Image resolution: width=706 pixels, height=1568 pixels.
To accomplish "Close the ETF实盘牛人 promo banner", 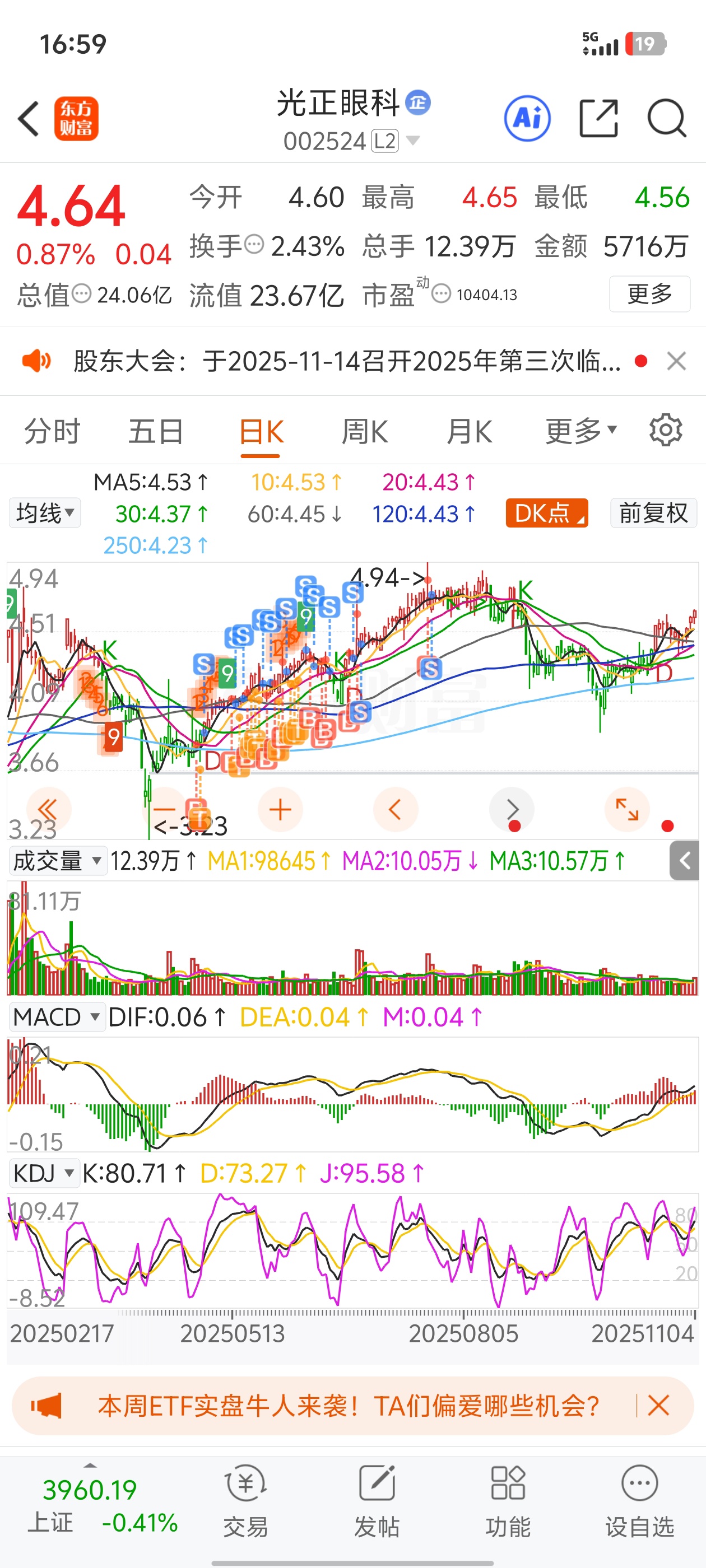I will pos(658,1406).
